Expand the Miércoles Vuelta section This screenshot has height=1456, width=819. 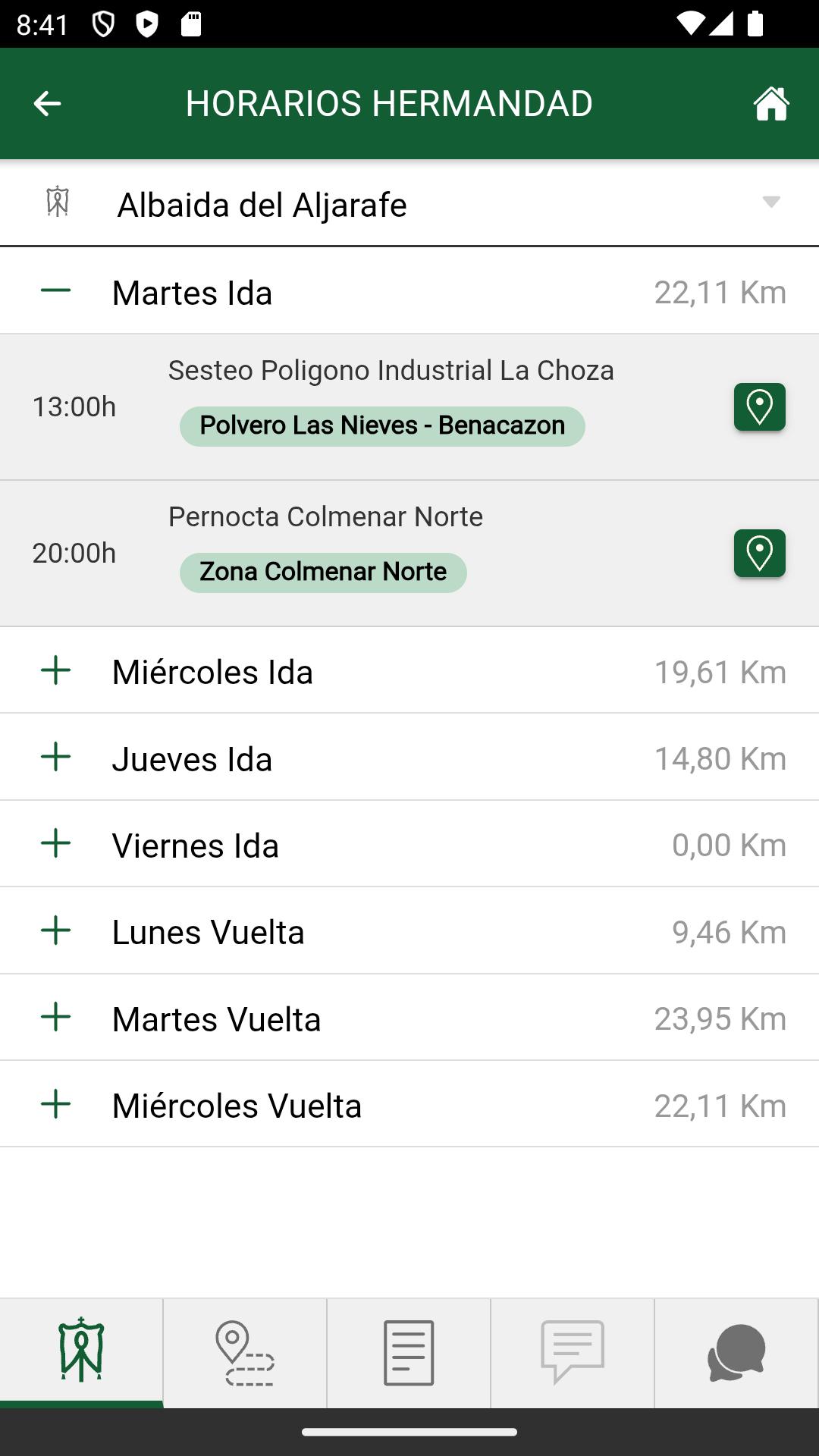(x=409, y=1105)
